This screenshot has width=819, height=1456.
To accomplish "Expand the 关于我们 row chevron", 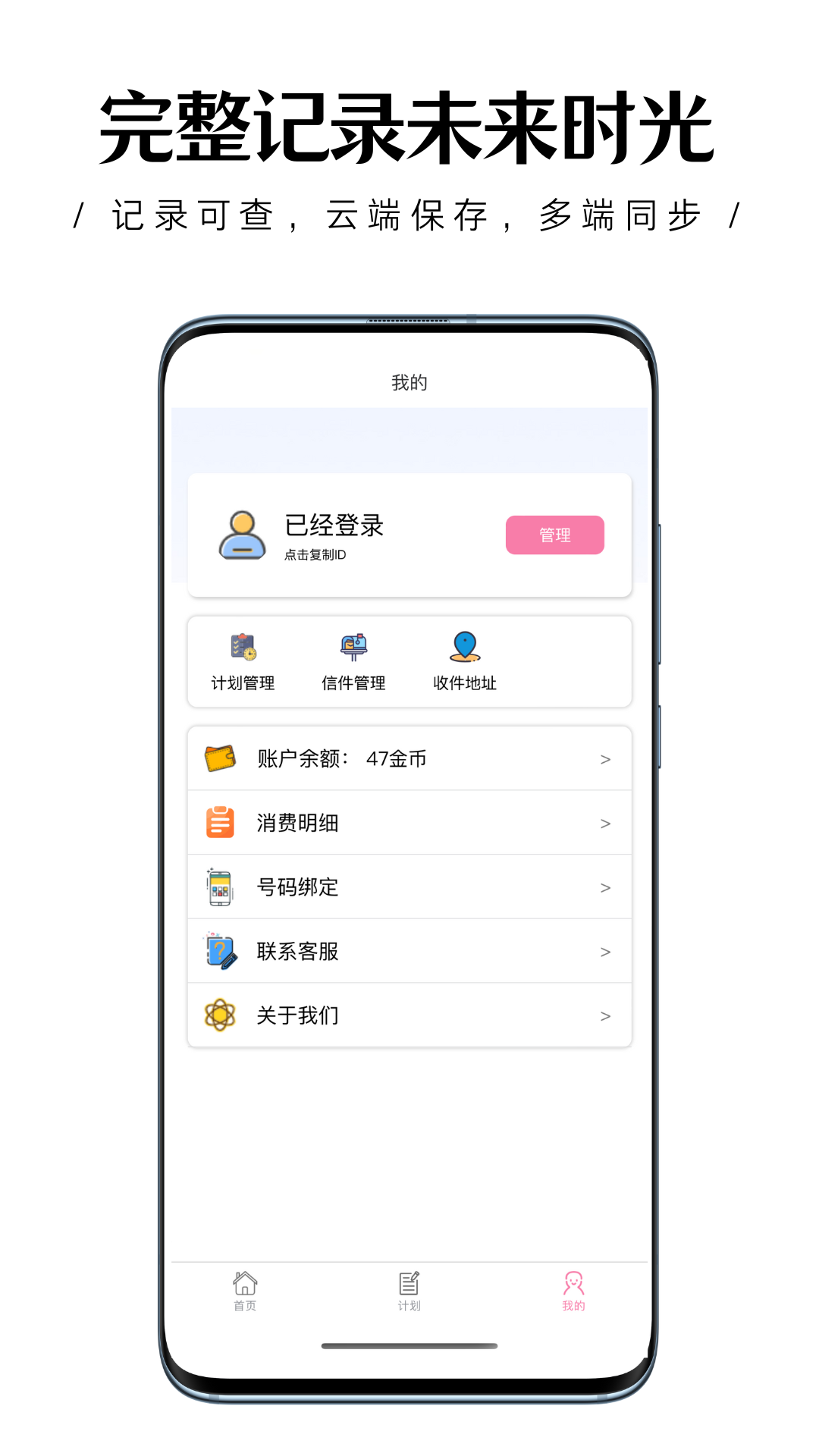I will pos(604,1015).
